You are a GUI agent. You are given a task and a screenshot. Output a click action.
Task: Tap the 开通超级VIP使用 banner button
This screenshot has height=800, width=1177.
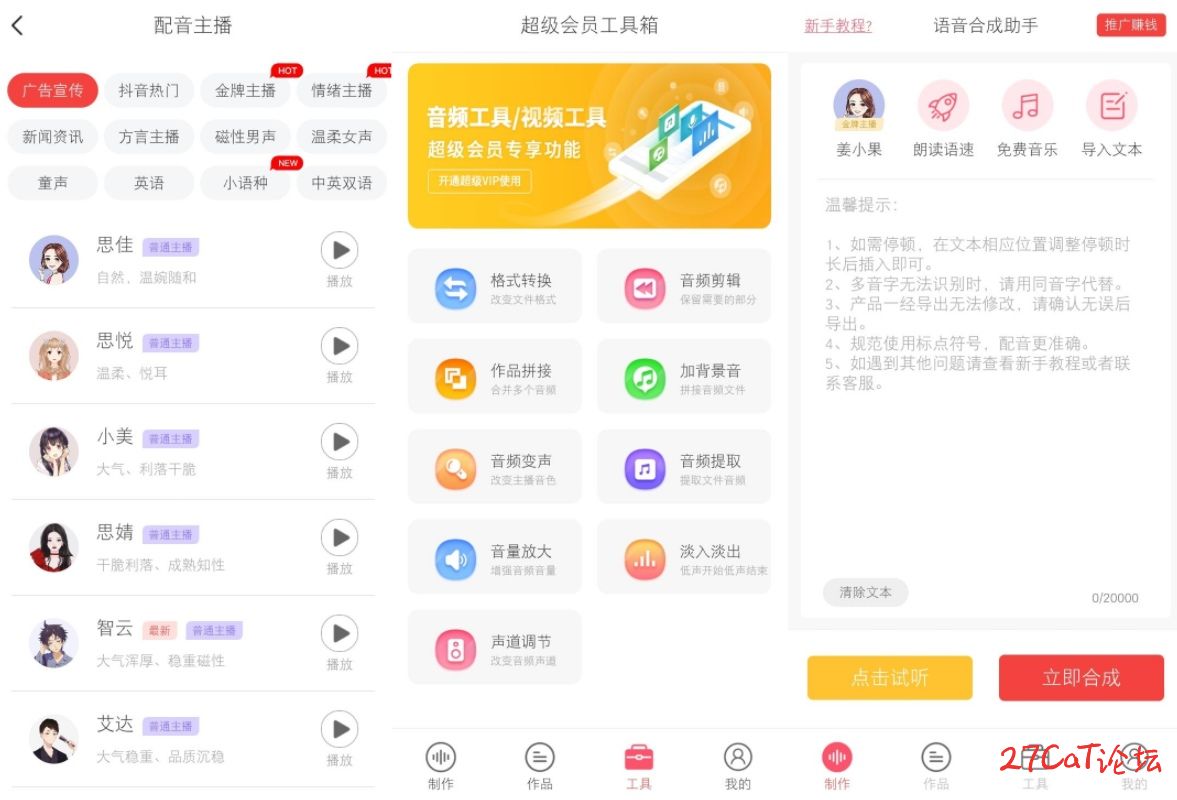pos(479,182)
